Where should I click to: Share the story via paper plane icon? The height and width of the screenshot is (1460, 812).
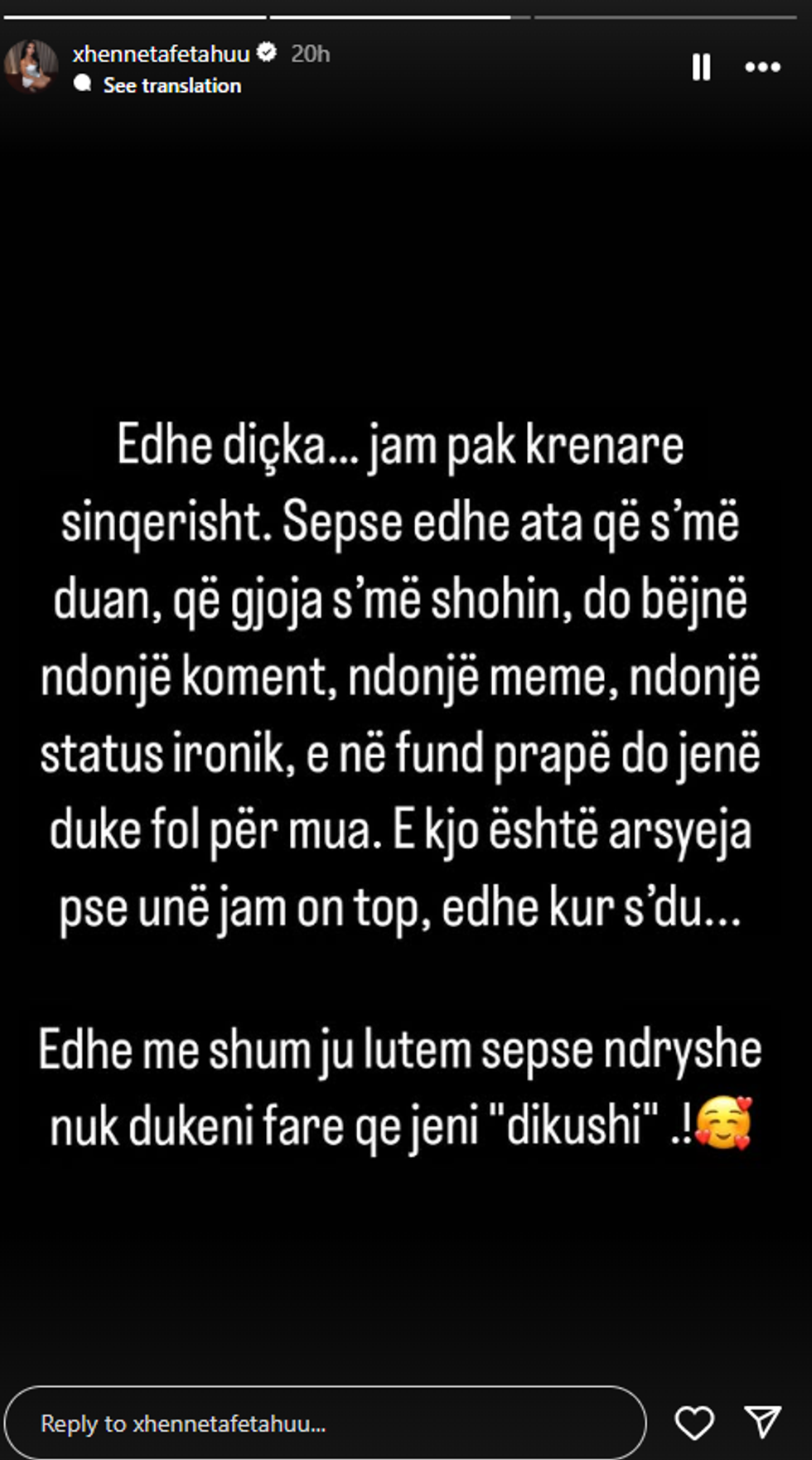(762, 1422)
